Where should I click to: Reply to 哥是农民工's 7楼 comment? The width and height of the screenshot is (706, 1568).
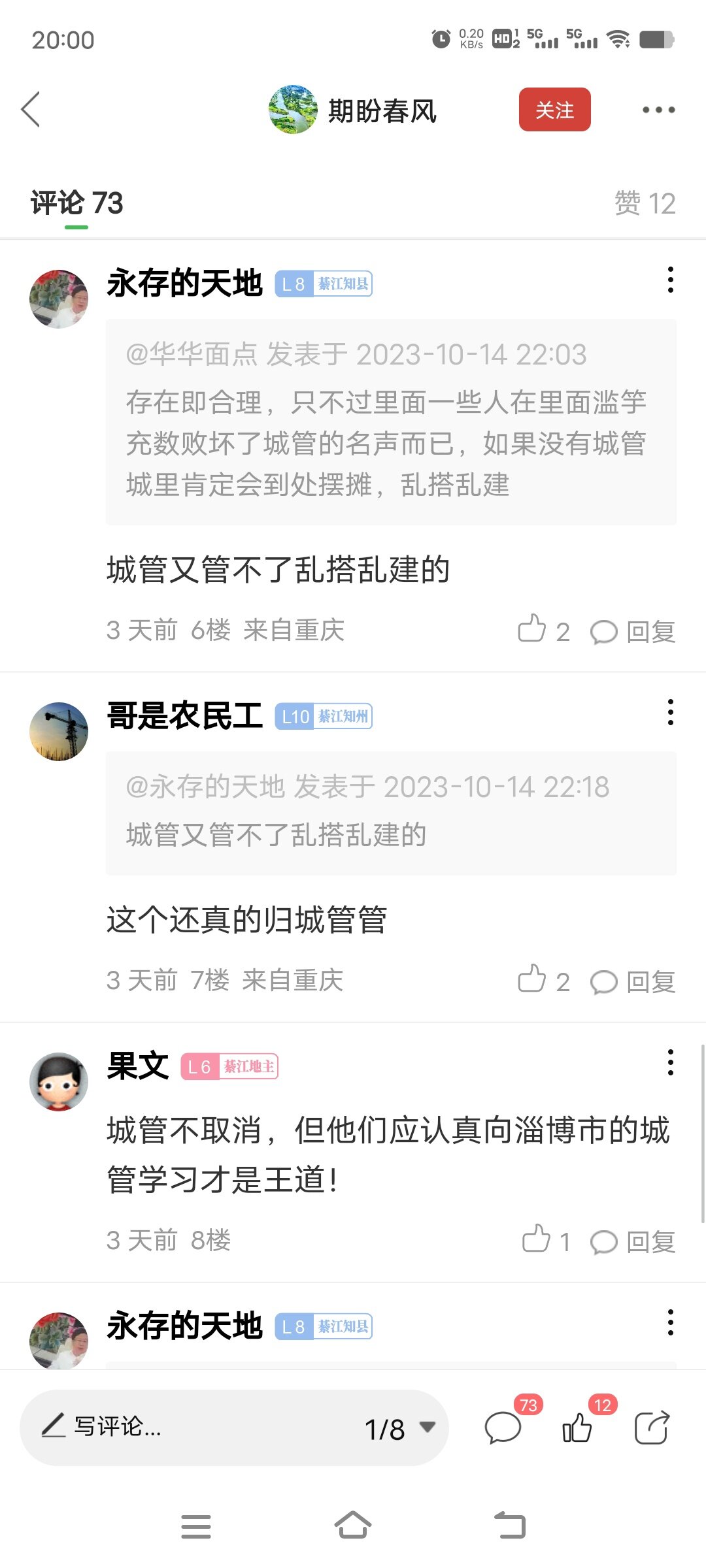(x=633, y=981)
